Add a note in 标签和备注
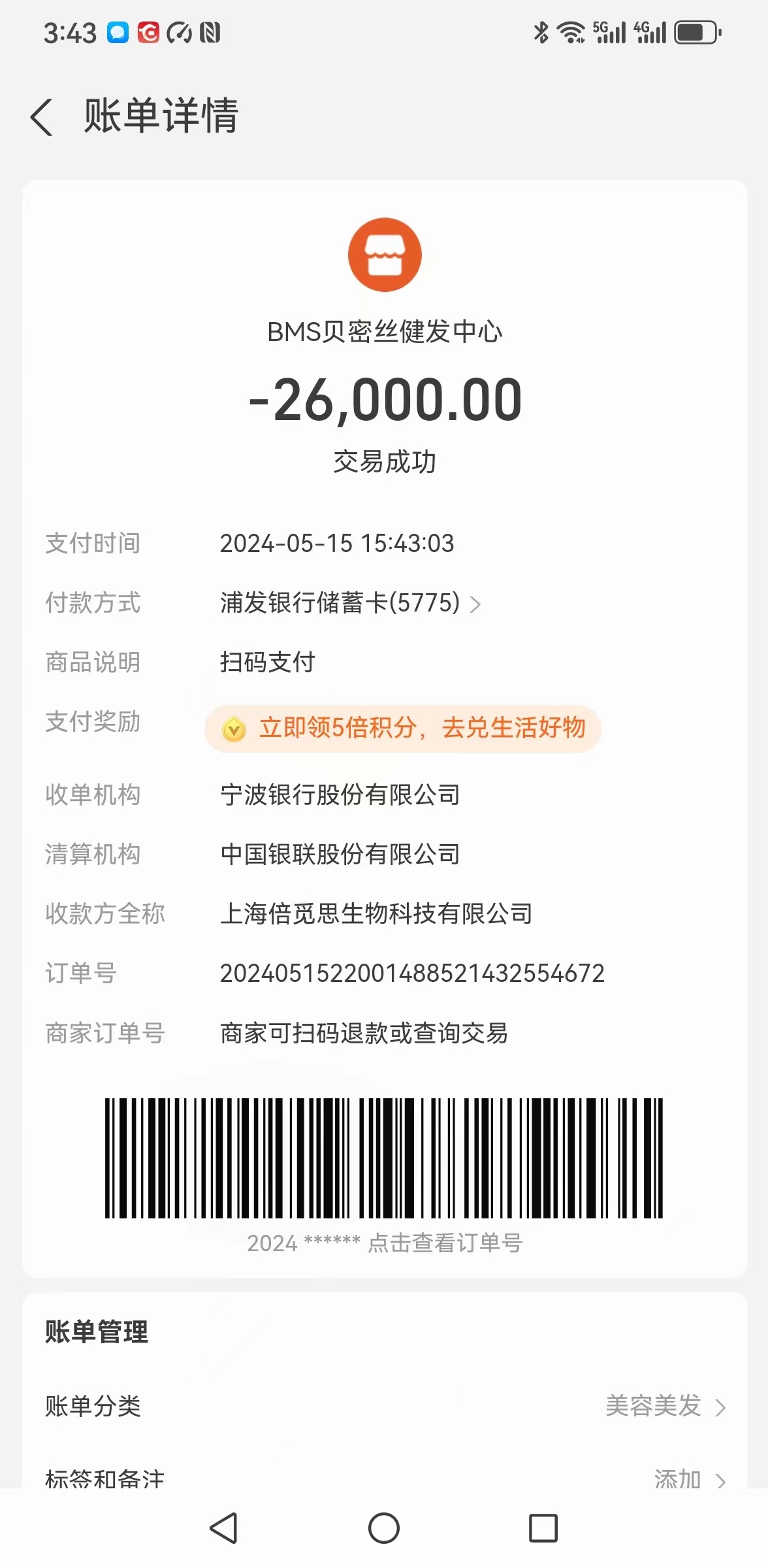The height and width of the screenshot is (1568, 768). pyautogui.click(x=384, y=1478)
